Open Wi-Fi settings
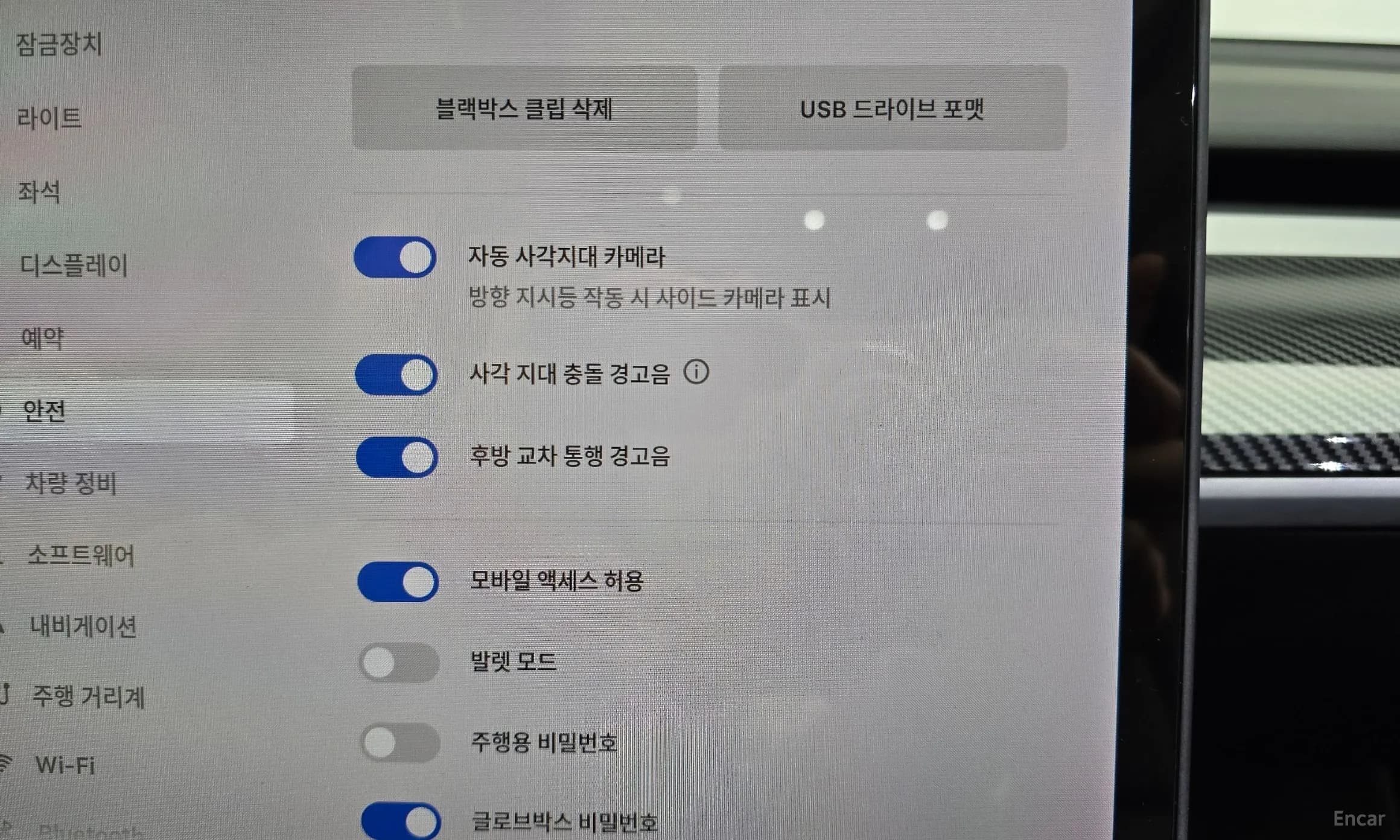Image resolution: width=1400 pixels, height=840 pixels. (65, 765)
